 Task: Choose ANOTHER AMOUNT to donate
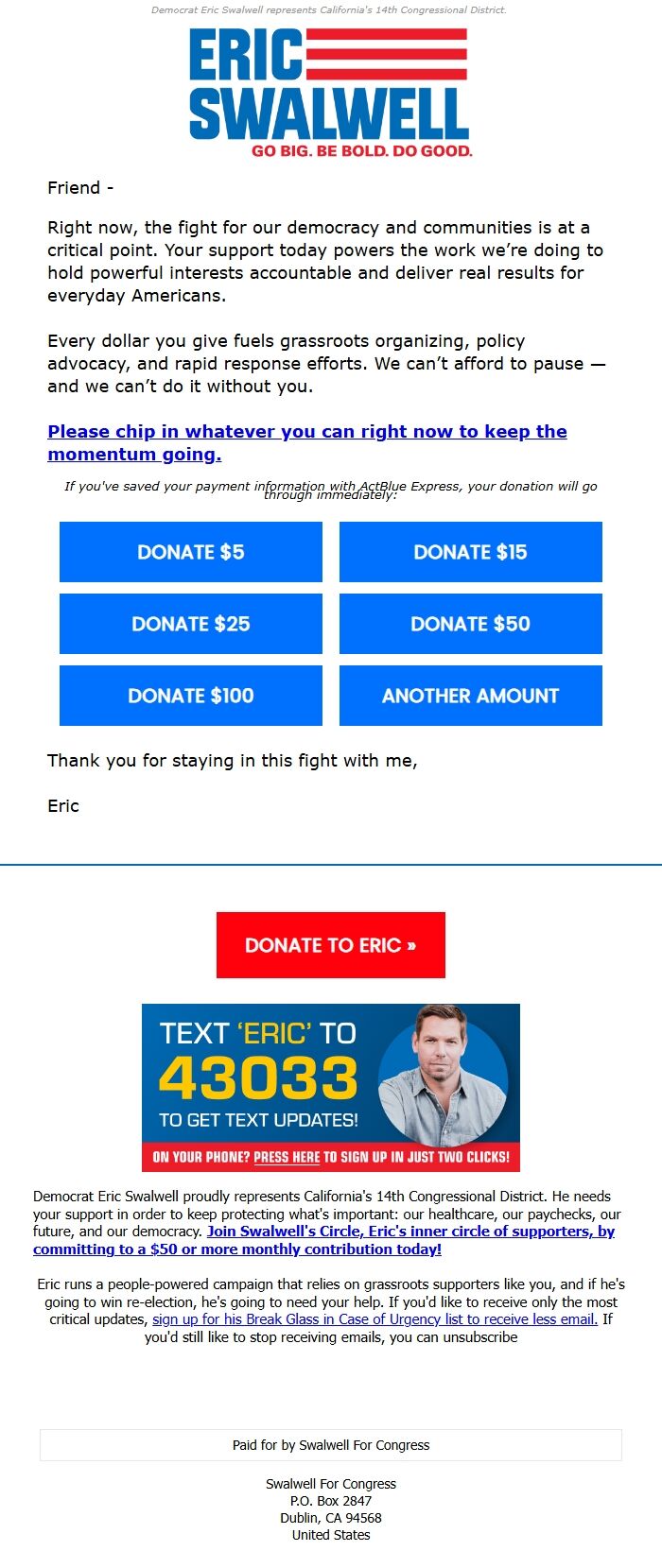pyautogui.click(x=470, y=696)
